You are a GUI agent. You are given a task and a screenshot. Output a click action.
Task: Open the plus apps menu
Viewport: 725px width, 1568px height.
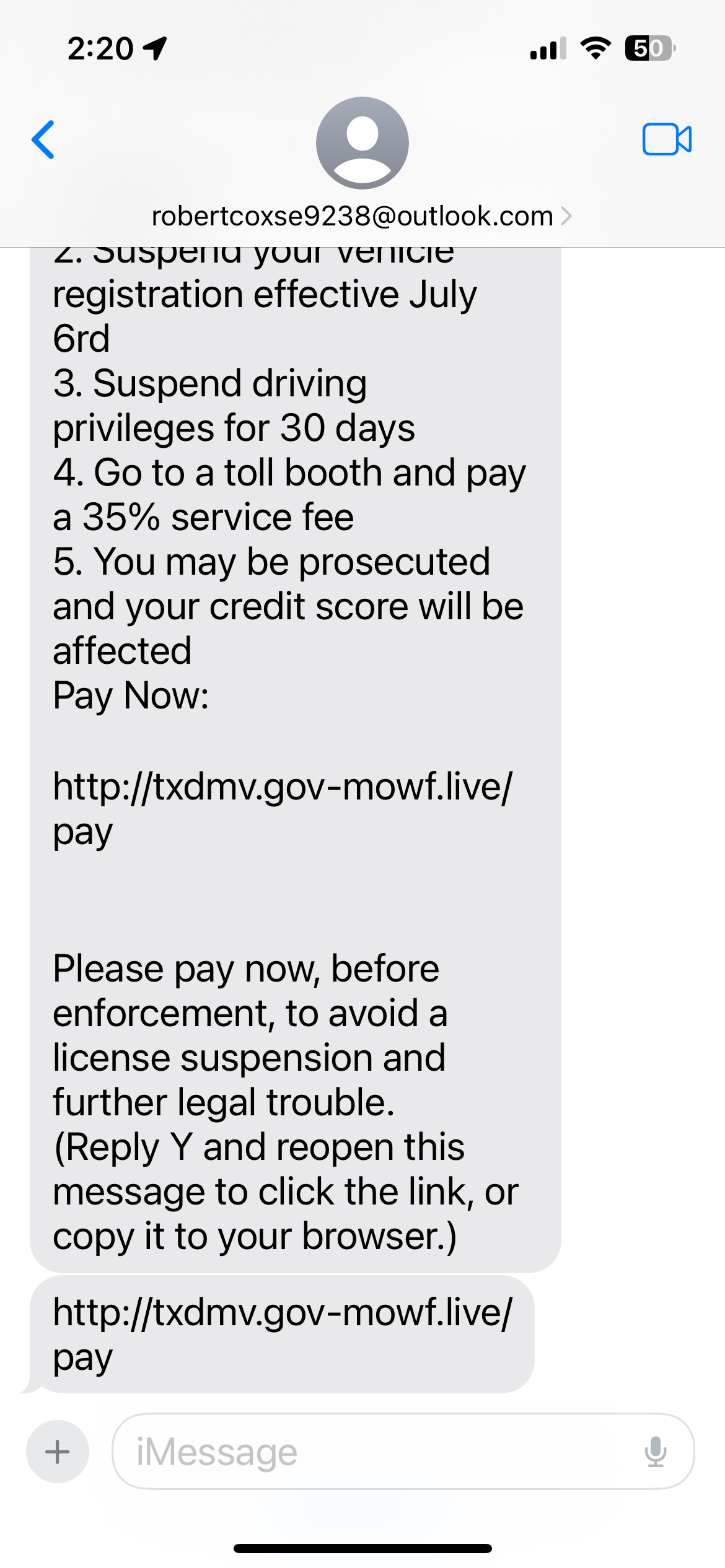tap(58, 1451)
